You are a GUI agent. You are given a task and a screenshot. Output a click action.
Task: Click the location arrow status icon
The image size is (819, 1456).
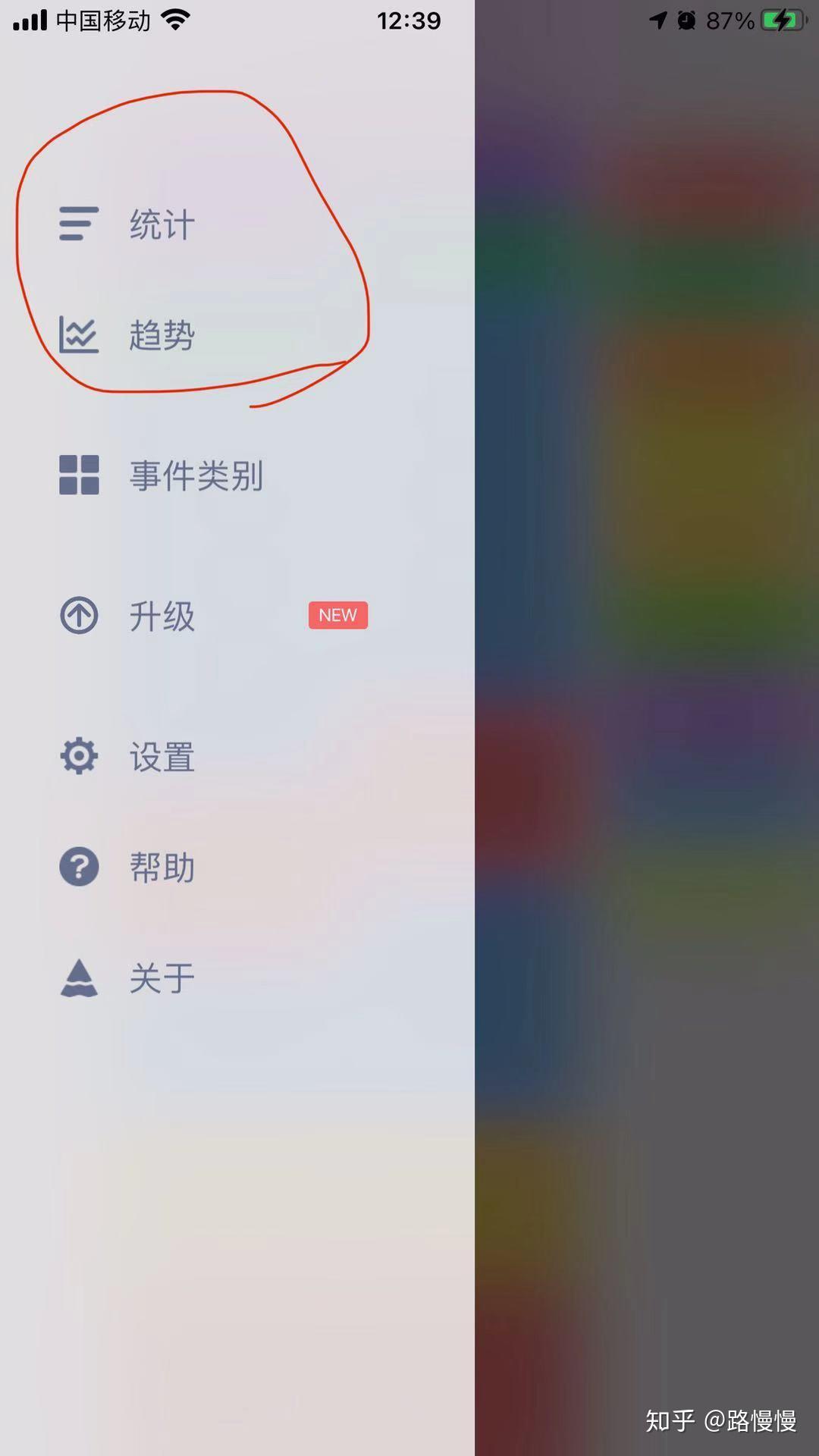click(657, 20)
